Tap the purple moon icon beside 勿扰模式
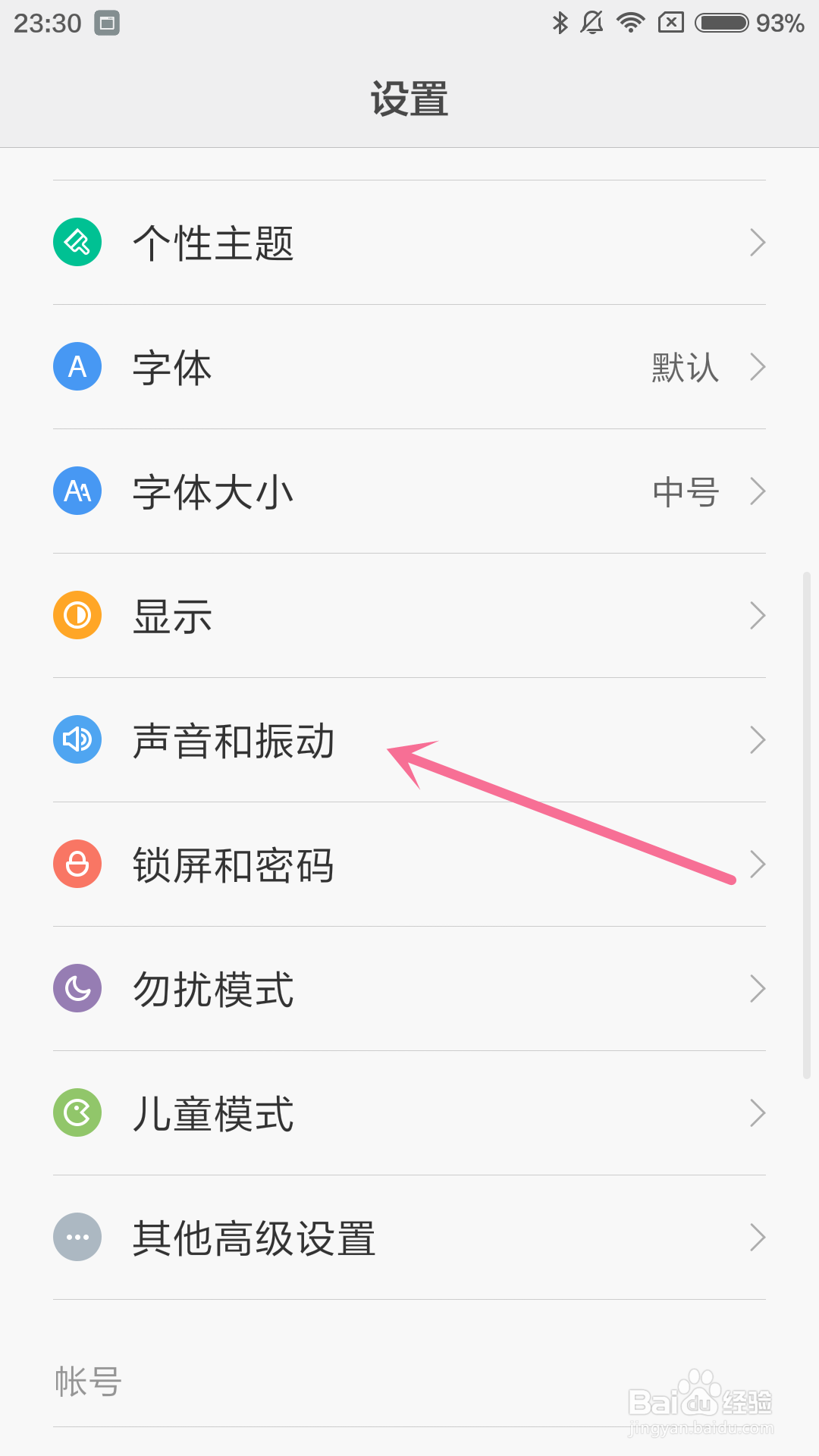 [x=77, y=988]
